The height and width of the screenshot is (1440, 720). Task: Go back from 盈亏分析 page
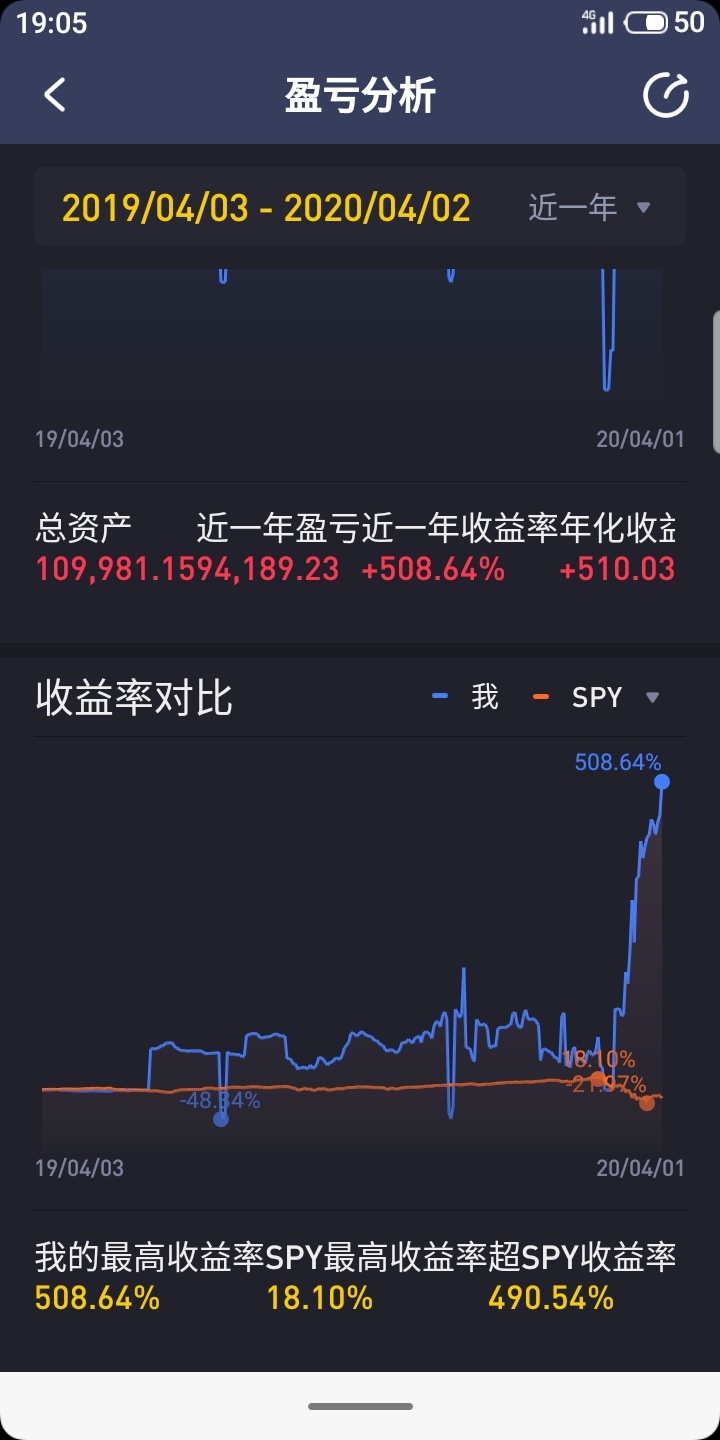click(x=55, y=96)
